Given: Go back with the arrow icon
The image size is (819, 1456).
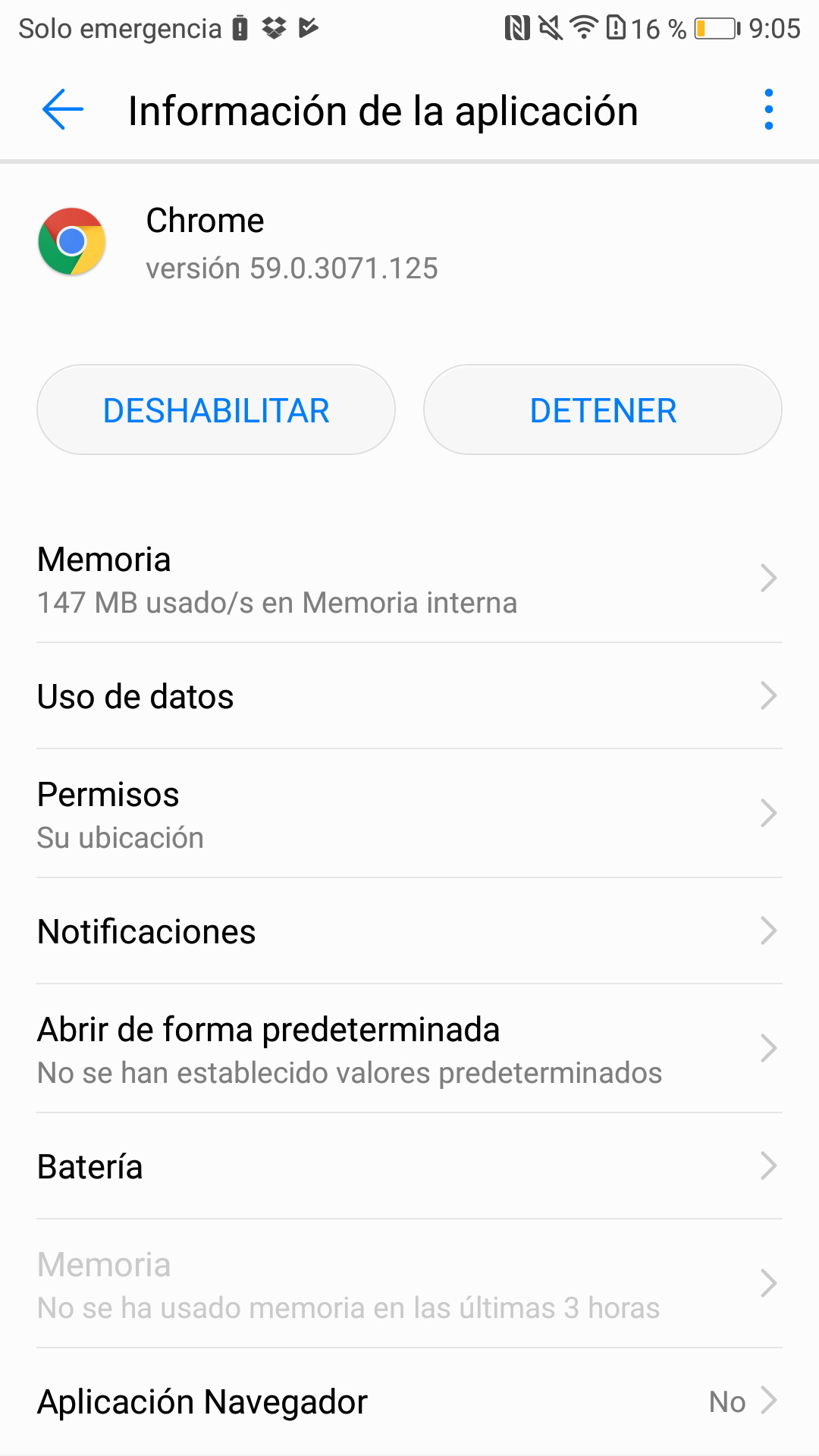Looking at the screenshot, I should coord(63,110).
